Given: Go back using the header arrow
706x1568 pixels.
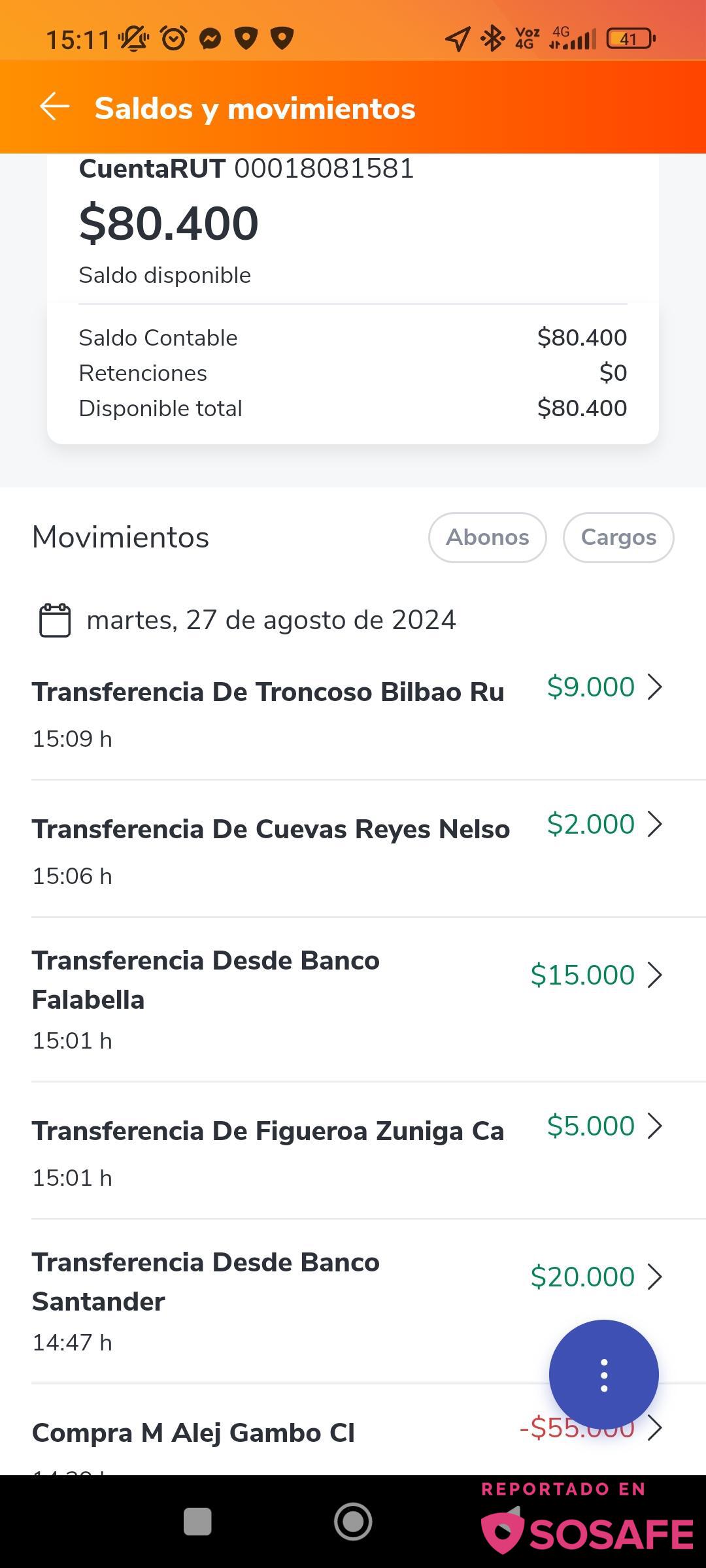Looking at the screenshot, I should click(x=55, y=106).
